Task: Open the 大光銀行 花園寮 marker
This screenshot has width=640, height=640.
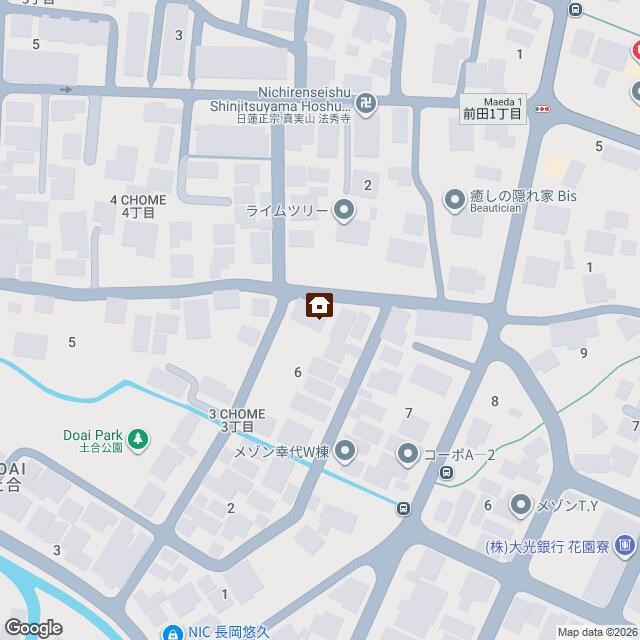Action: point(625,546)
